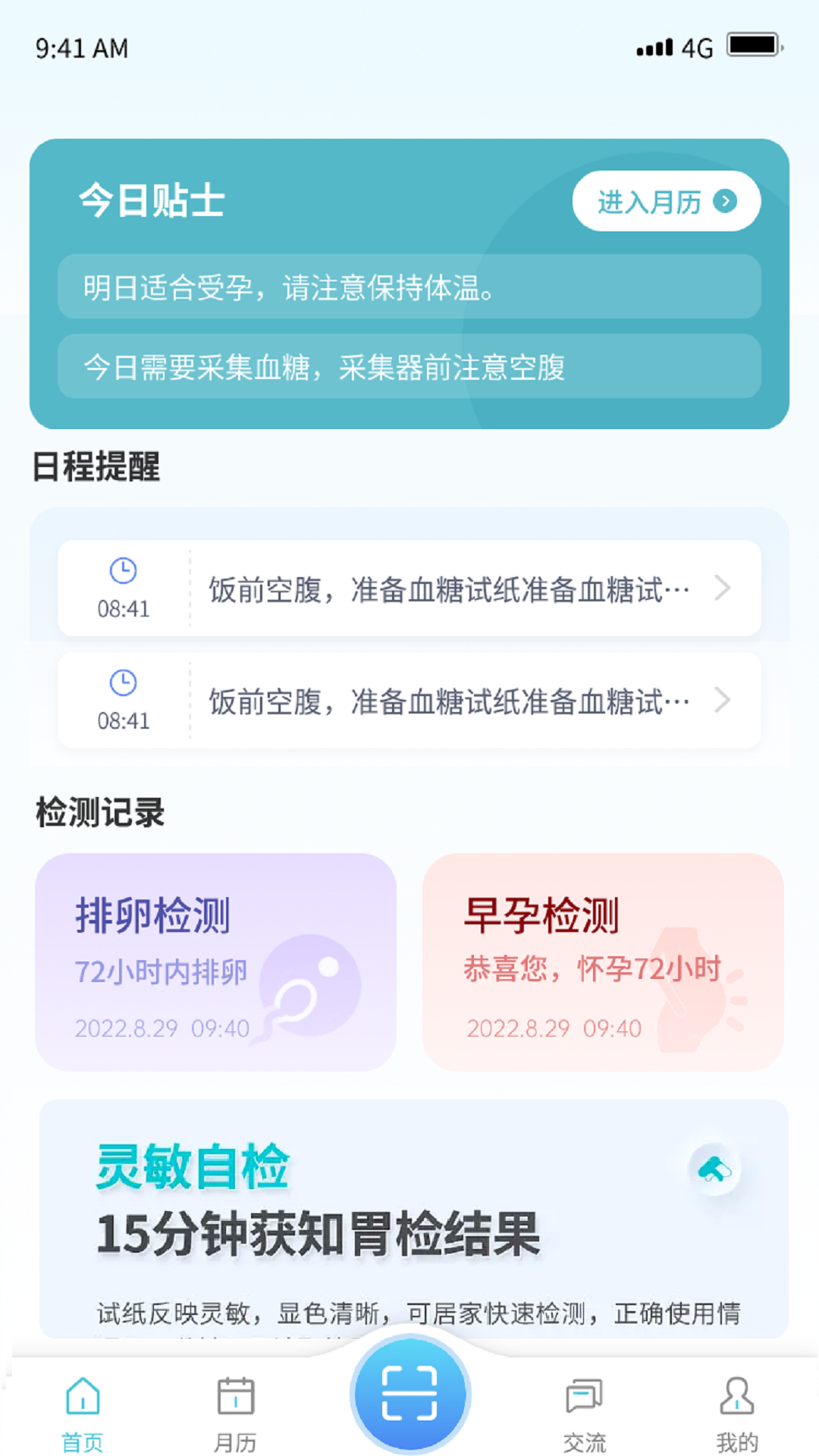This screenshot has width=819, height=1456.
Task: Tap the 进入月历 button
Action: coord(666,202)
